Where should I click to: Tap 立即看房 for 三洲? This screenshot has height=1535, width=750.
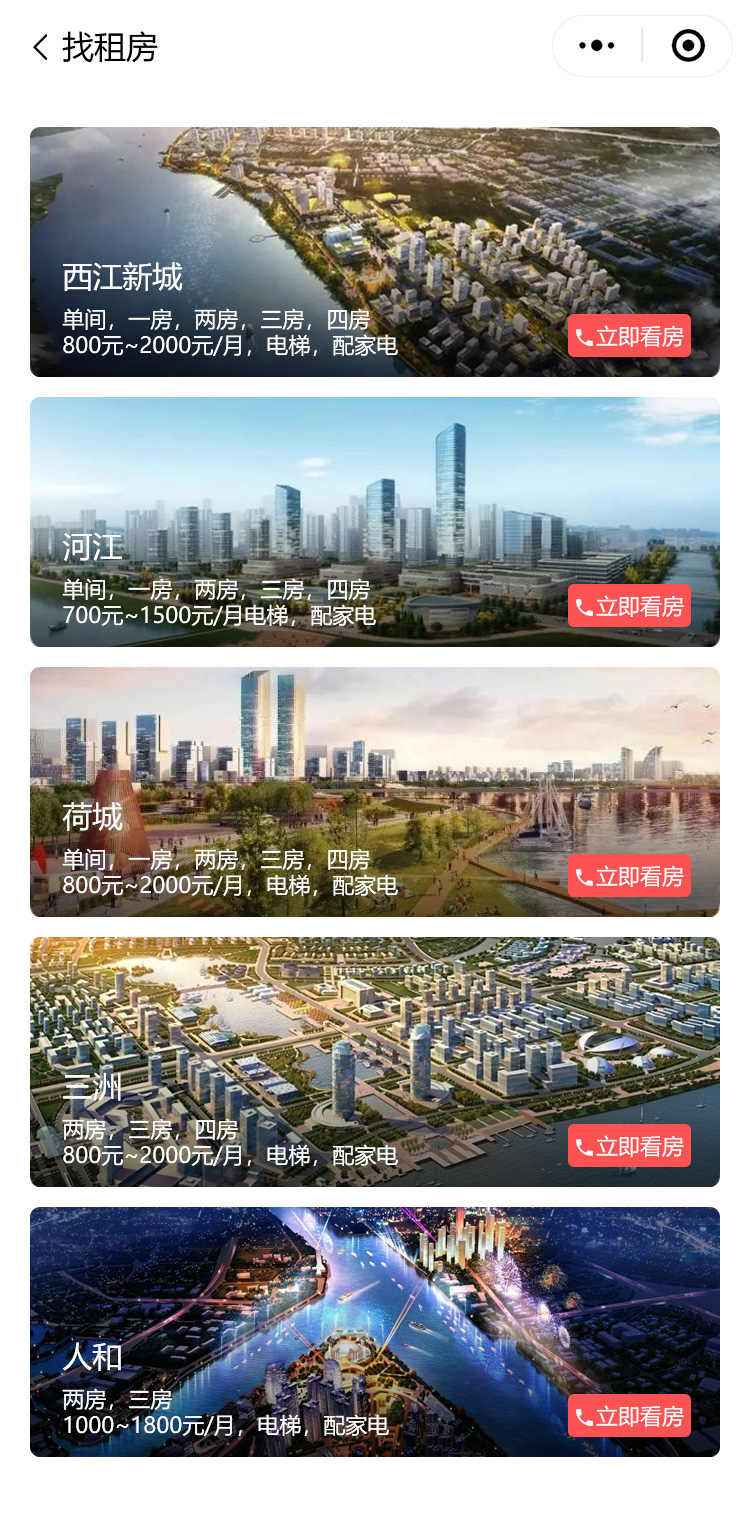(x=629, y=1146)
